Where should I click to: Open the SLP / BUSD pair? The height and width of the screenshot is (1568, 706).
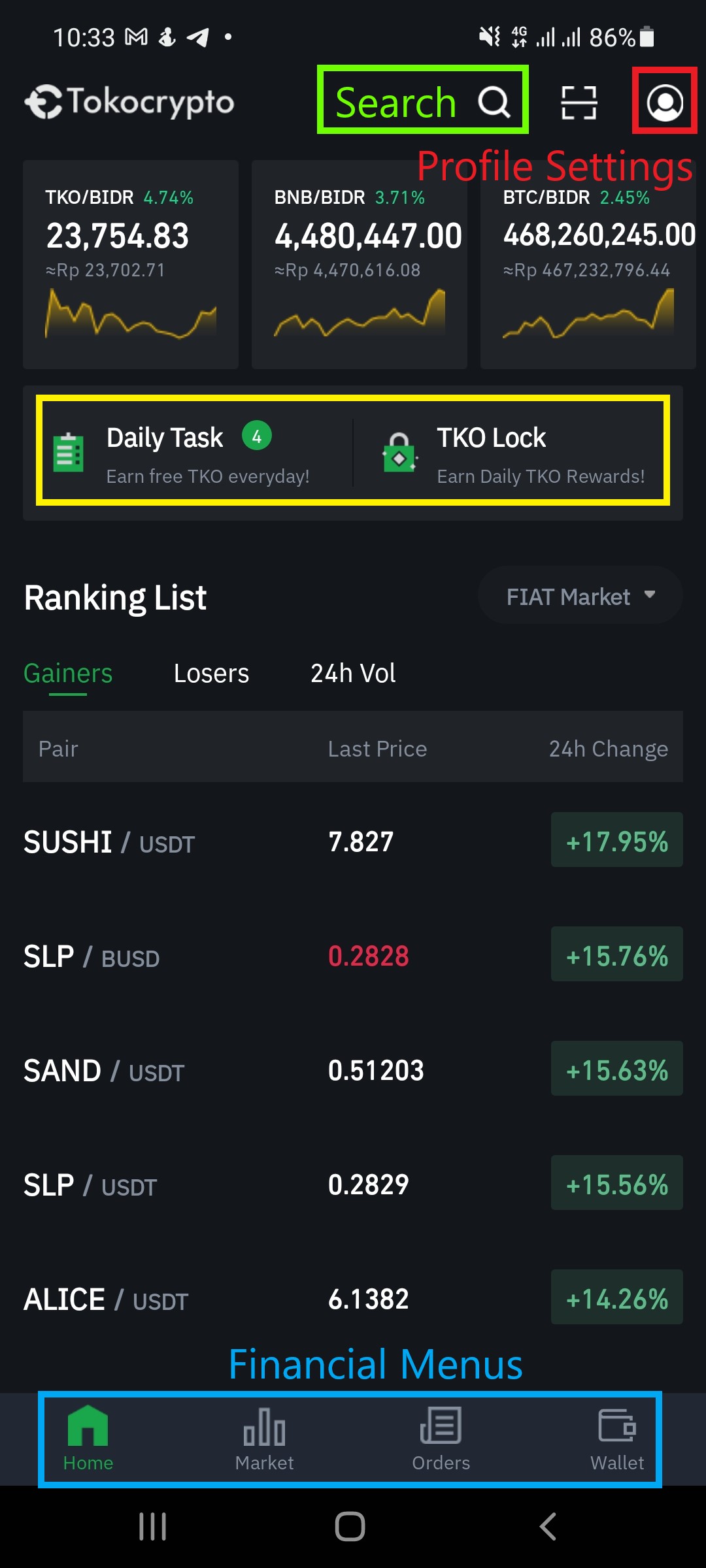tap(353, 956)
